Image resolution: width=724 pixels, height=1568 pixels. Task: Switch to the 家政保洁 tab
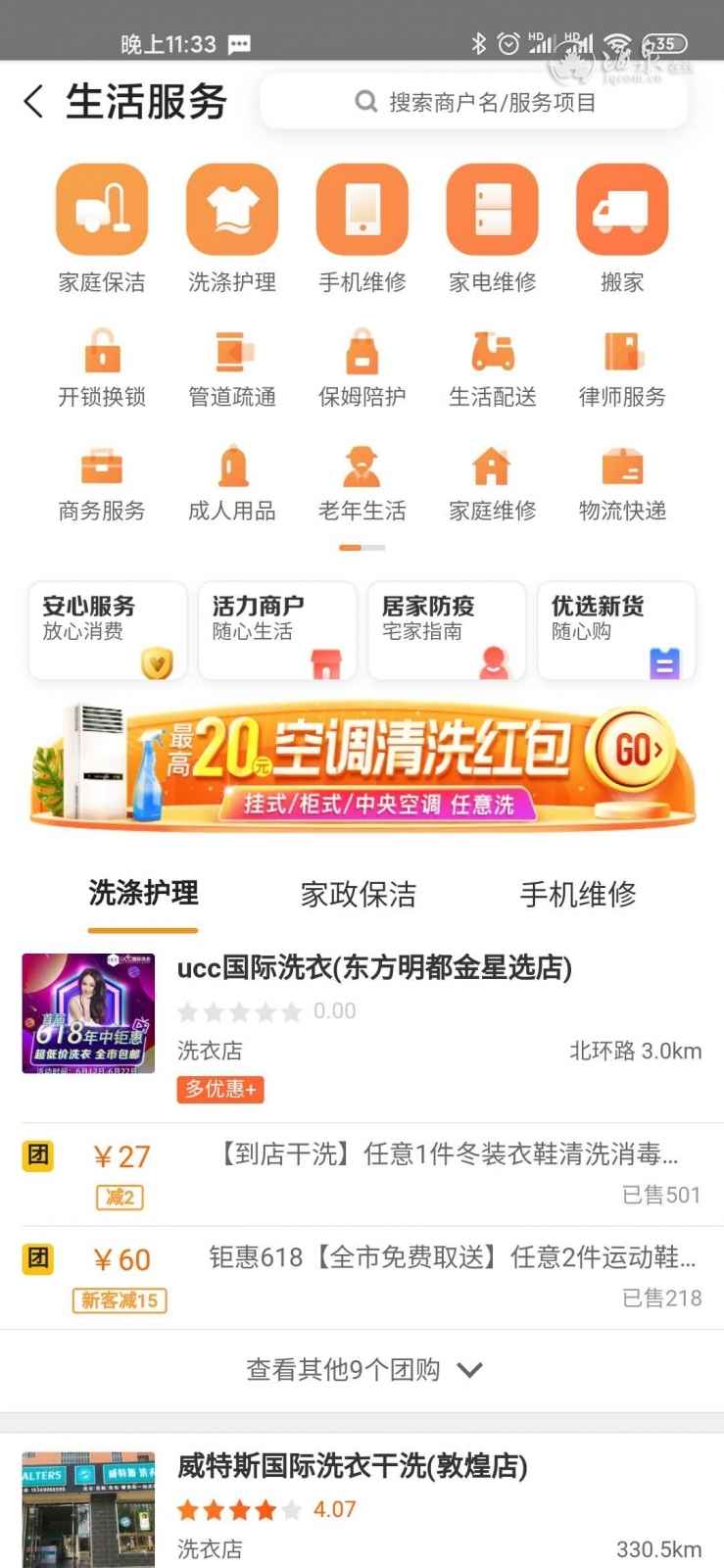(x=358, y=894)
